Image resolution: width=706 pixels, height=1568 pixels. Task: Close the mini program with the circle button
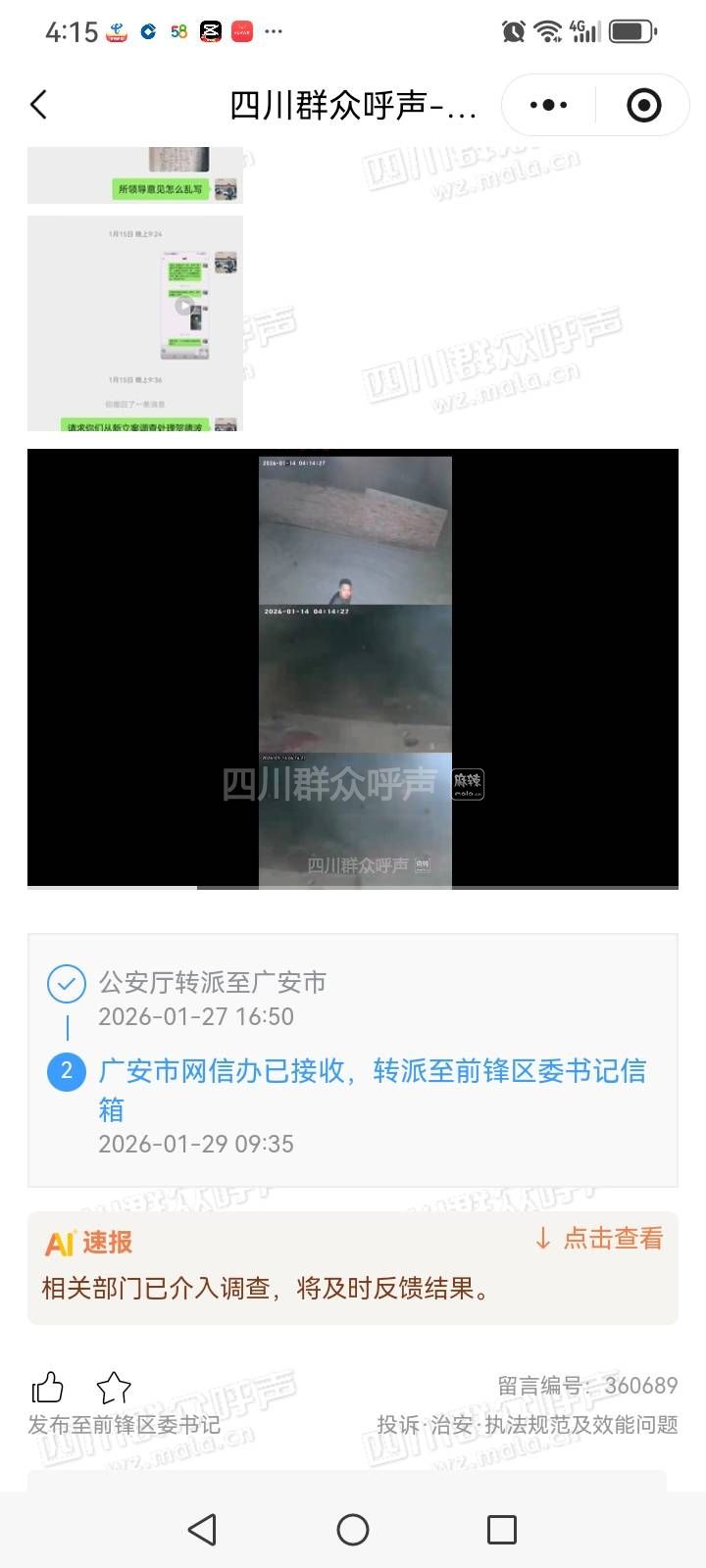(643, 105)
